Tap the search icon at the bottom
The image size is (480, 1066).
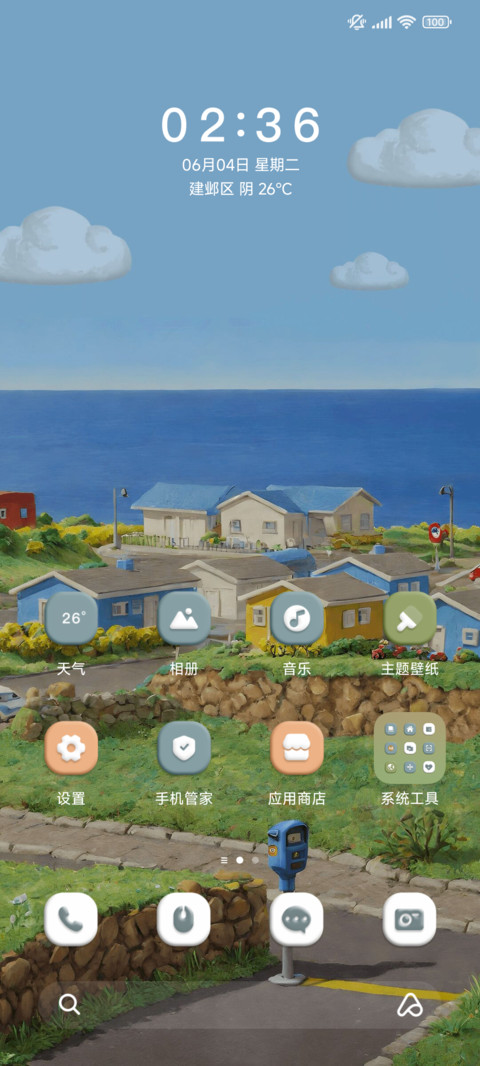(x=69, y=1004)
